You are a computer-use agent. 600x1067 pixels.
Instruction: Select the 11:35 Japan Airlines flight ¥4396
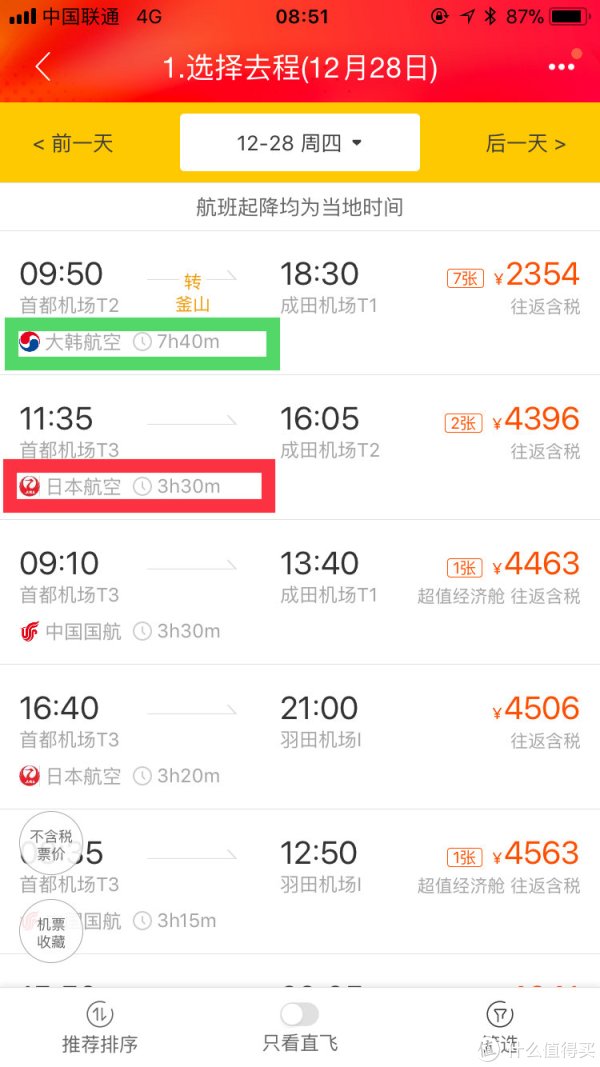click(x=300, y=435)
